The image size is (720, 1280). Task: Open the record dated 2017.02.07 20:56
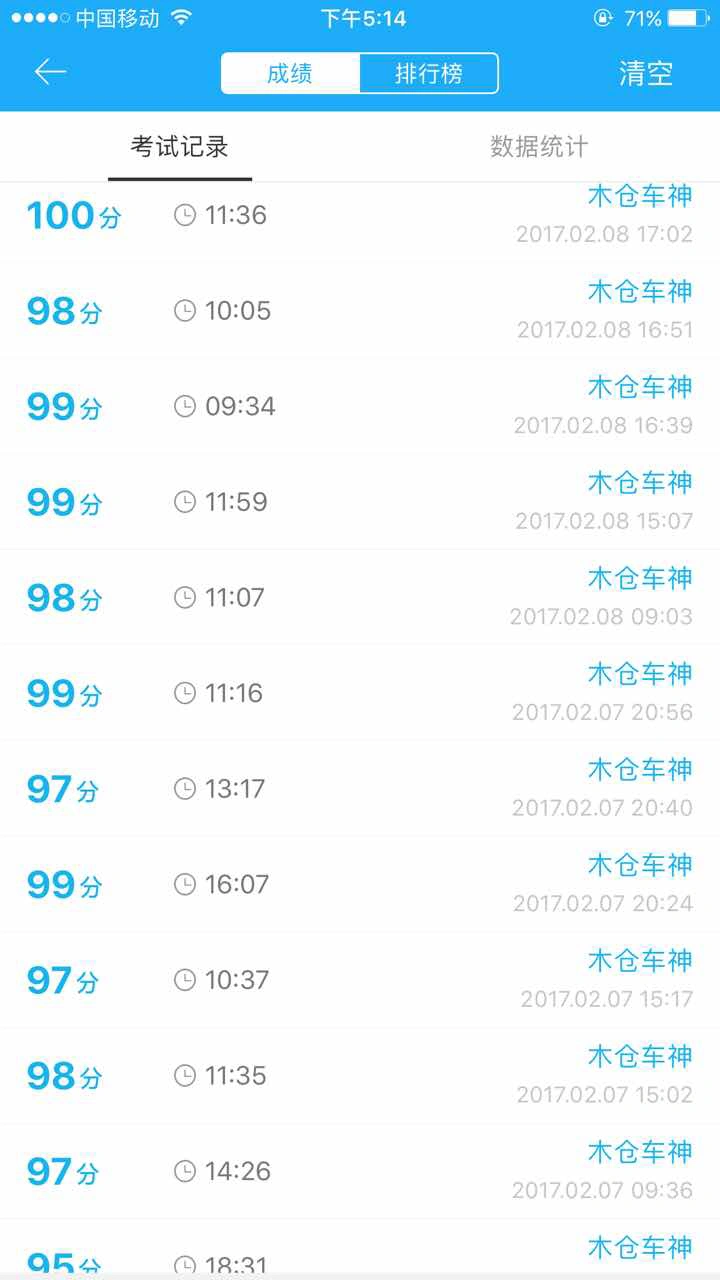pos(360,692)
